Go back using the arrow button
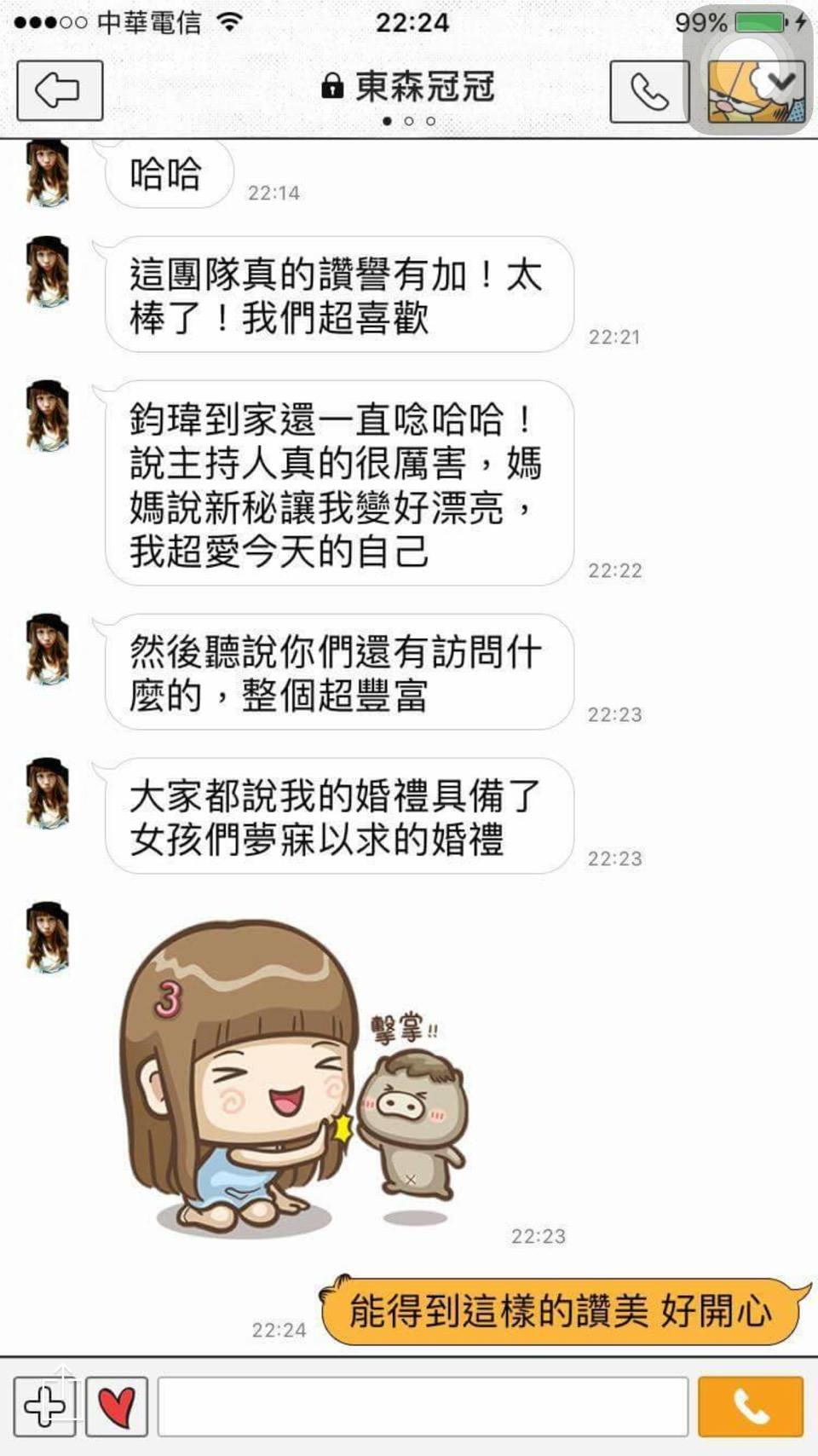The height and width of the screenshot is (1456, 818). click(60, 90)
